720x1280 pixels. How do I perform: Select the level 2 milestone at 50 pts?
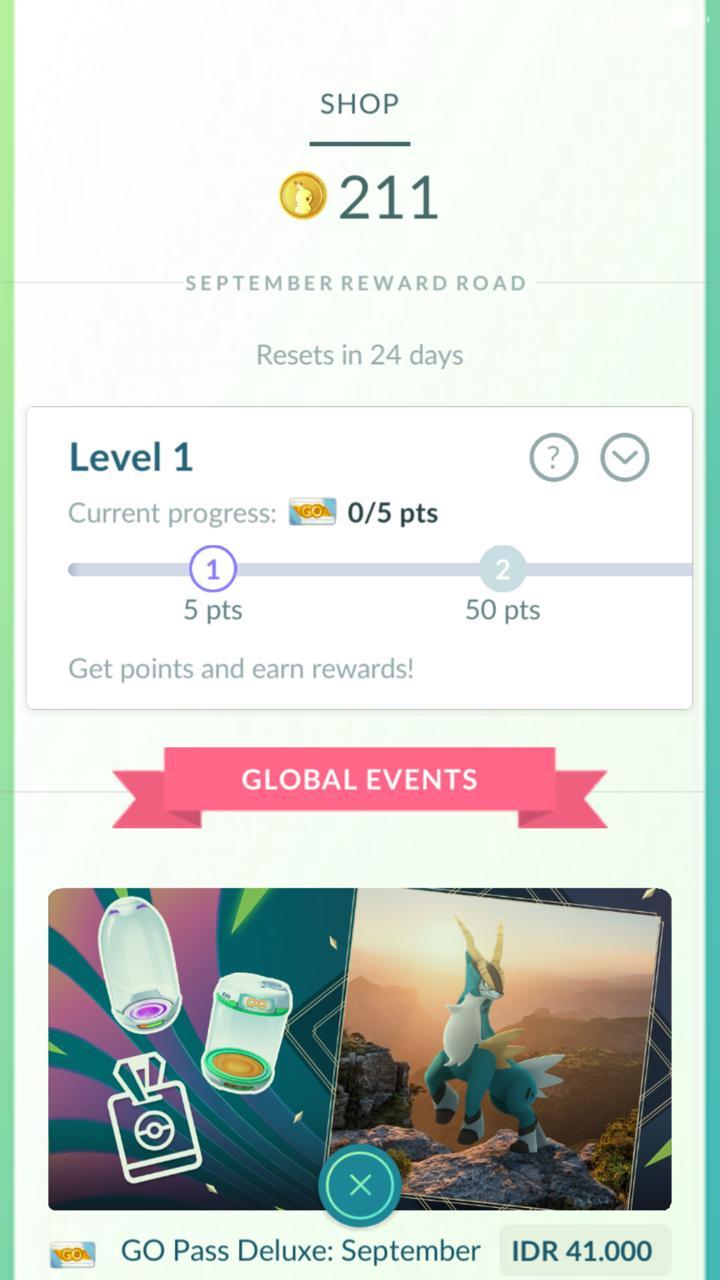[502, 570]
